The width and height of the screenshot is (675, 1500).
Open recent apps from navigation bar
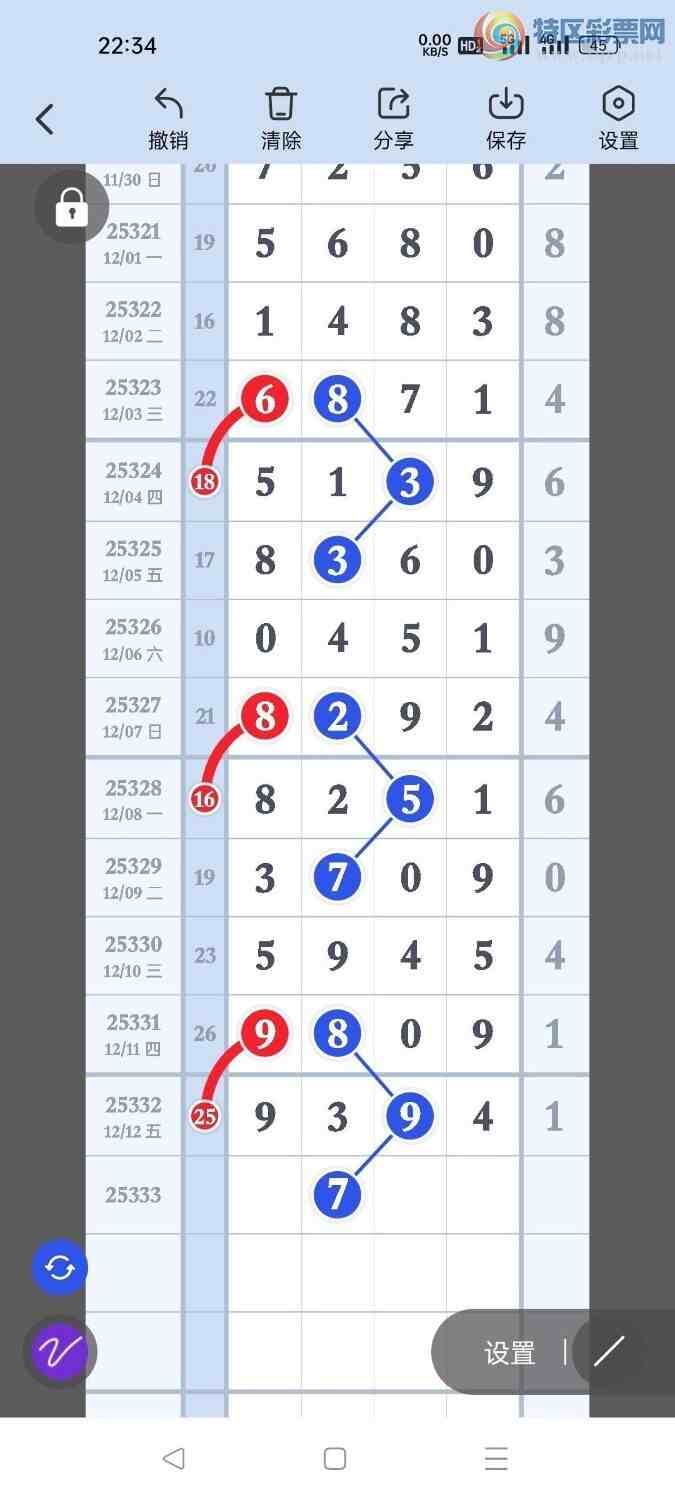coord(496,1458)
